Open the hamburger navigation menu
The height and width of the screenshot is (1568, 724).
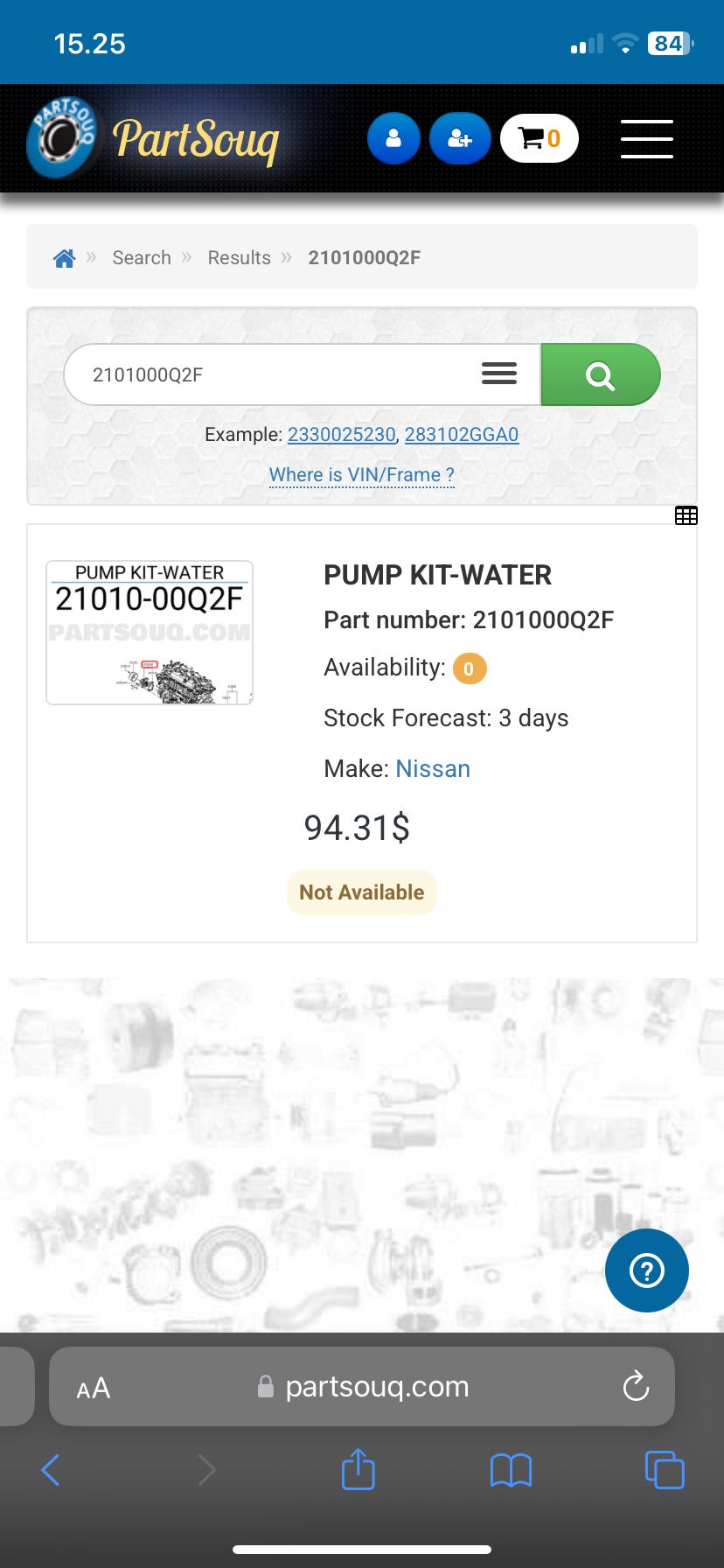[x=646, y=139]
